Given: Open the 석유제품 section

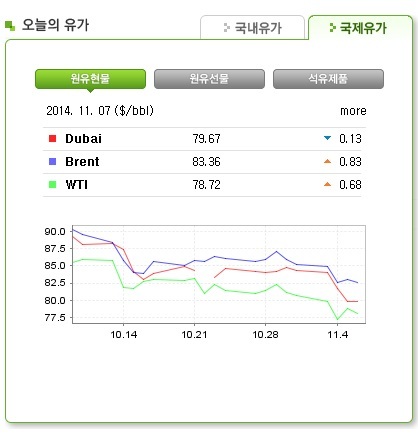Looking at the screenshot, I should [x=328, y=79].
